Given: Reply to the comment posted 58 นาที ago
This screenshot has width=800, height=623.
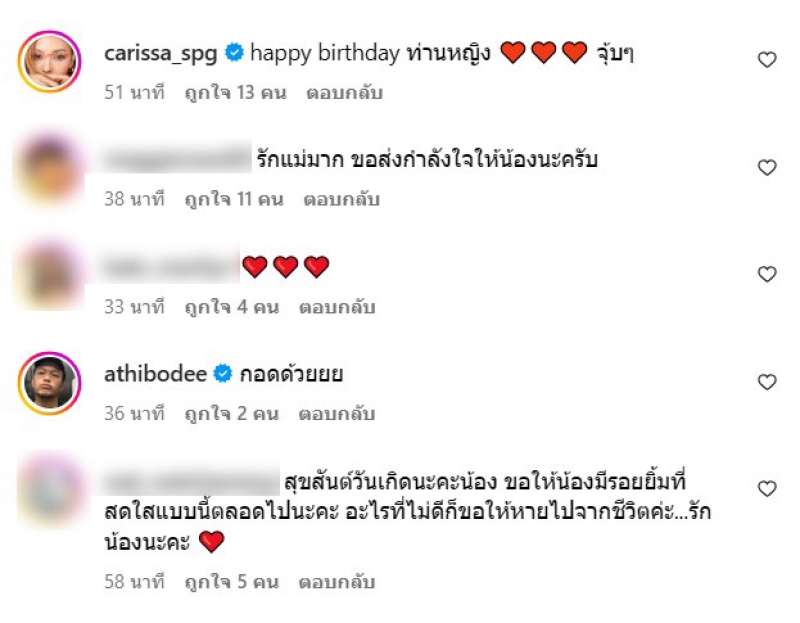Looking at the screenshot, I should click(337, 581).
